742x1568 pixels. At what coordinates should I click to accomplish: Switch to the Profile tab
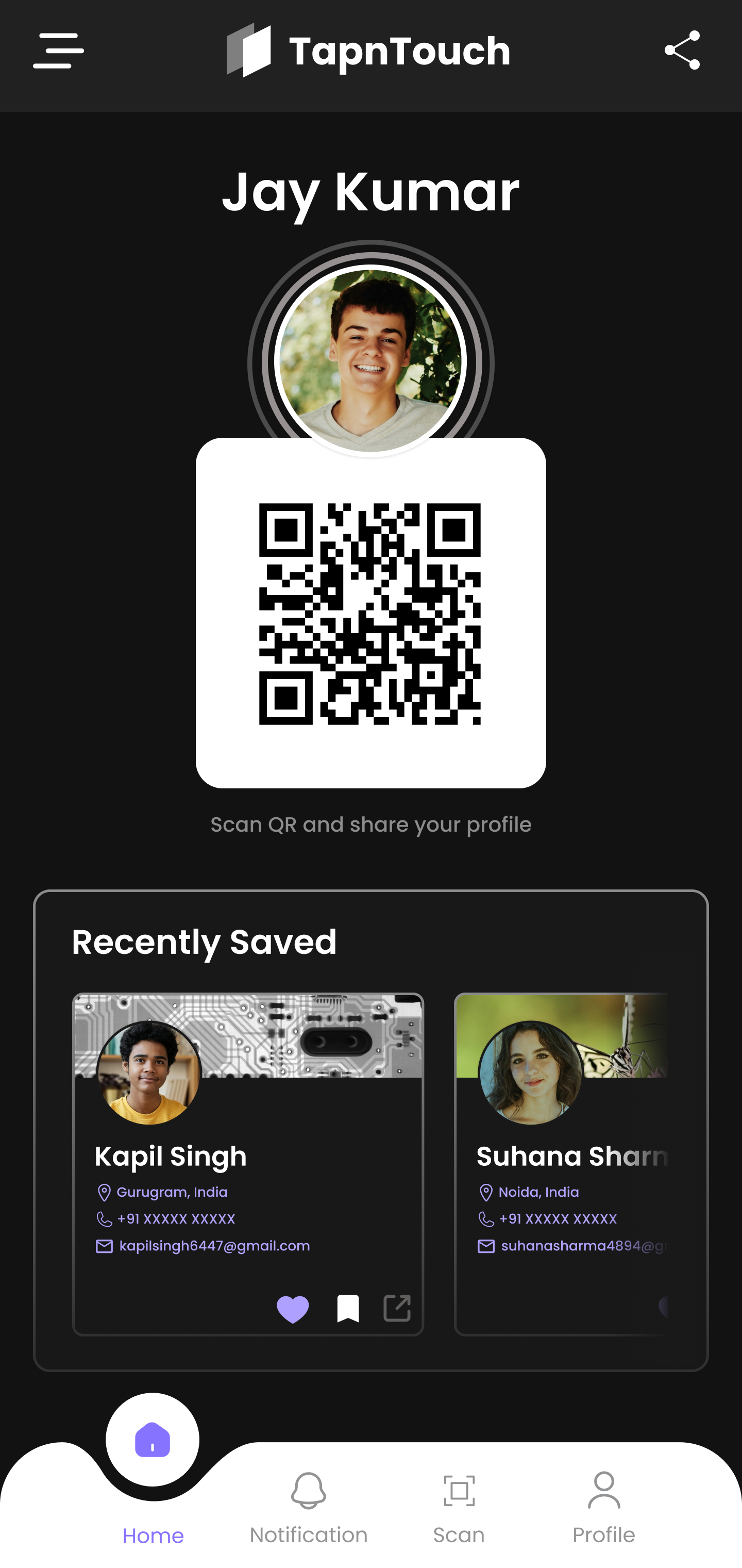[603, 1508]
